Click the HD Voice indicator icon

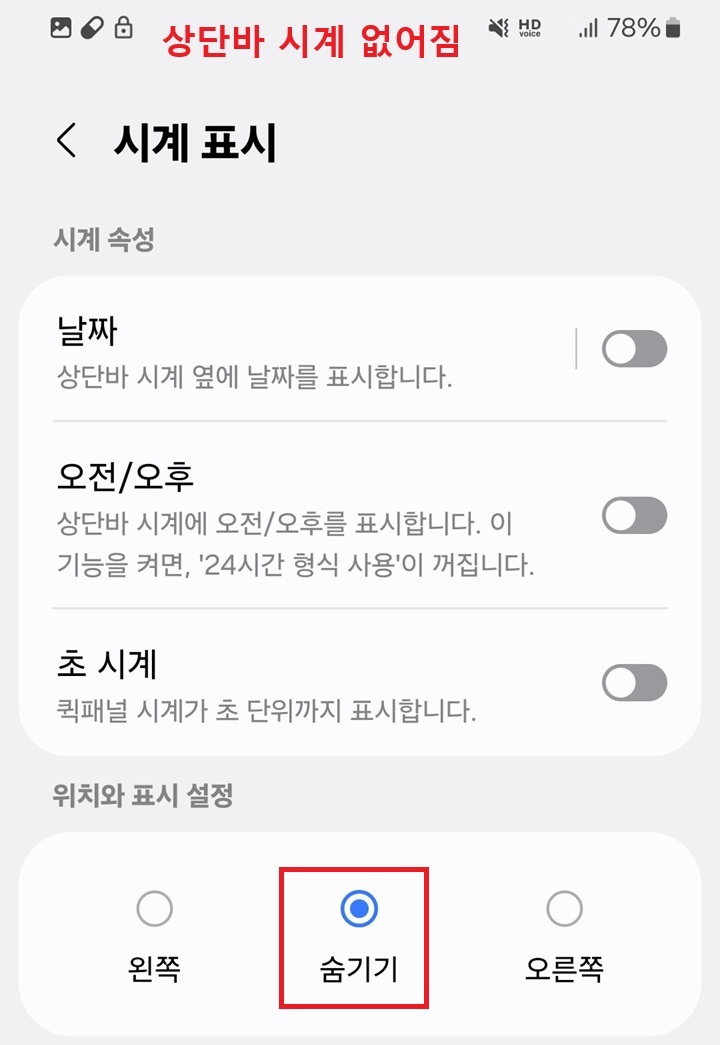(x=530, y=28)
